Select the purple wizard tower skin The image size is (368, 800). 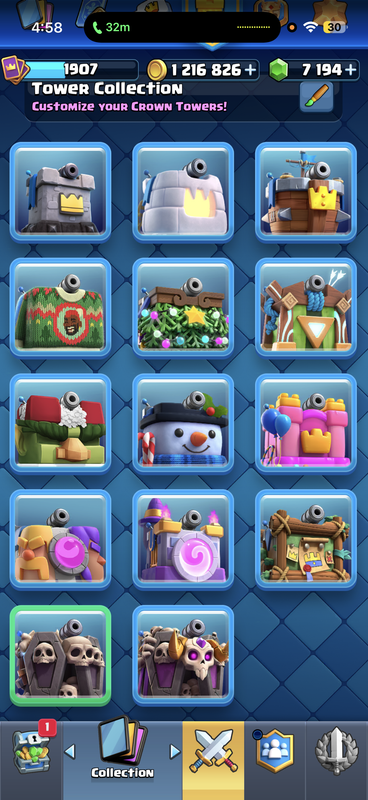tap(183, 540)
